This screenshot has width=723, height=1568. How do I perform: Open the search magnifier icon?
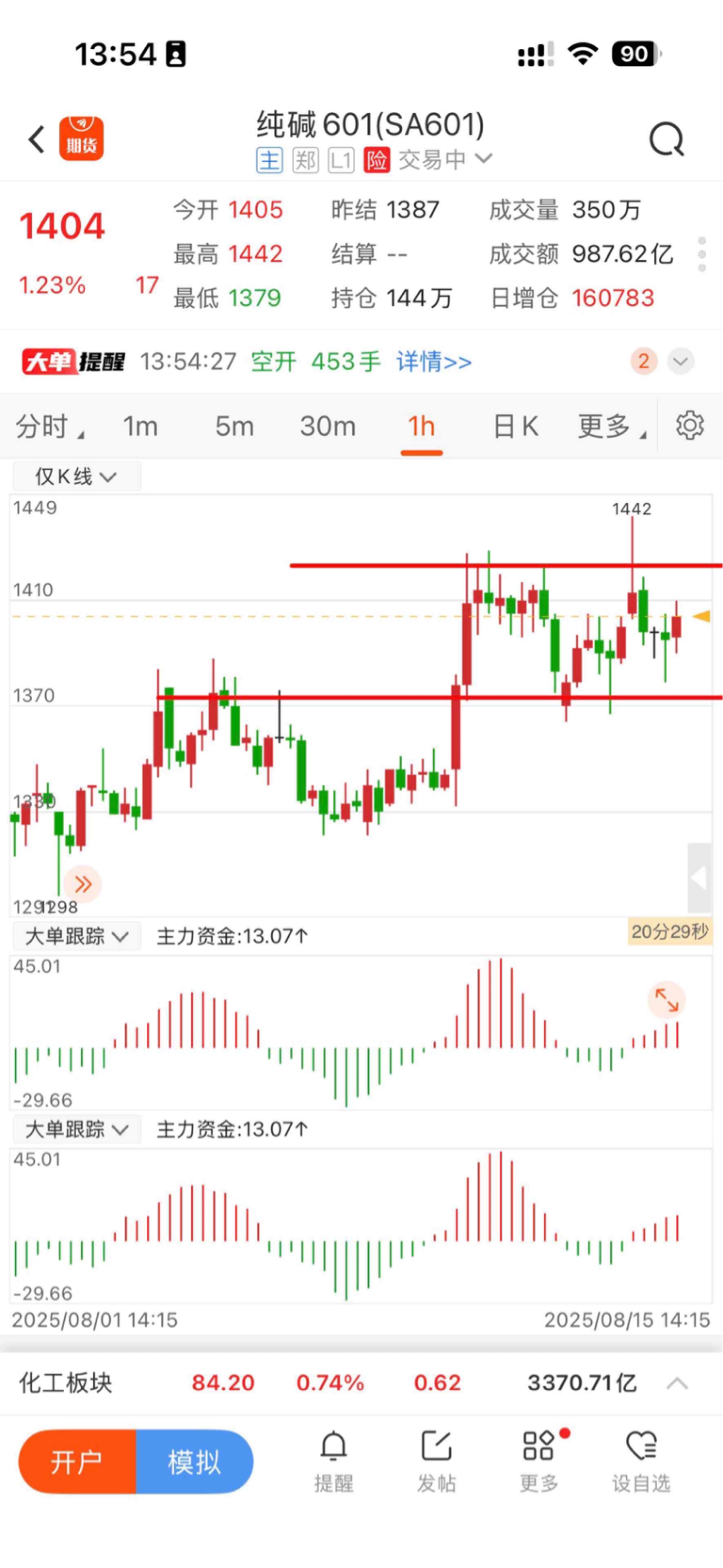[x=667, y=139]
